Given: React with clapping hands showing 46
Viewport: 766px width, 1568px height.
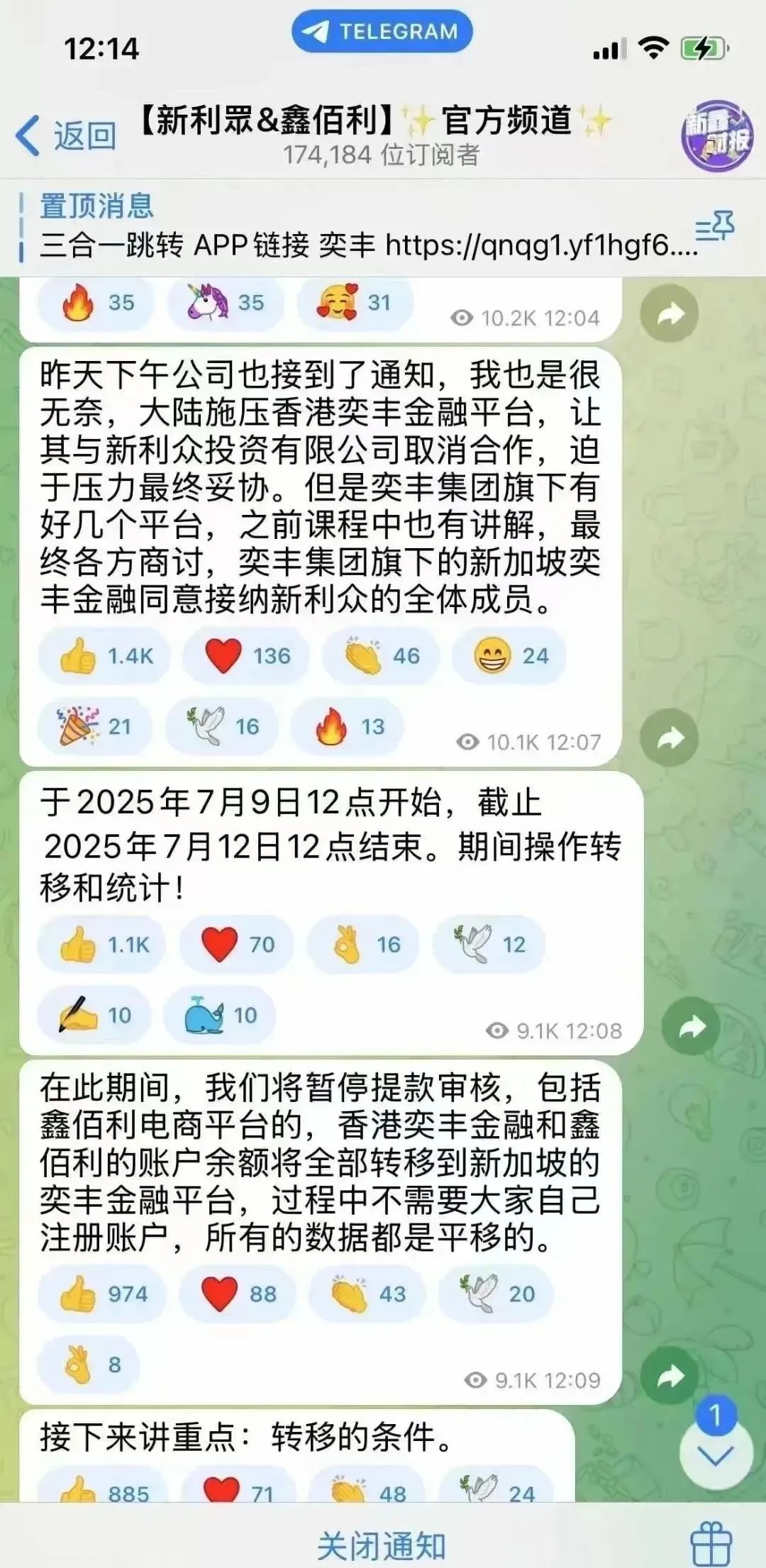Looking at the screenshot, I should 382,656.
